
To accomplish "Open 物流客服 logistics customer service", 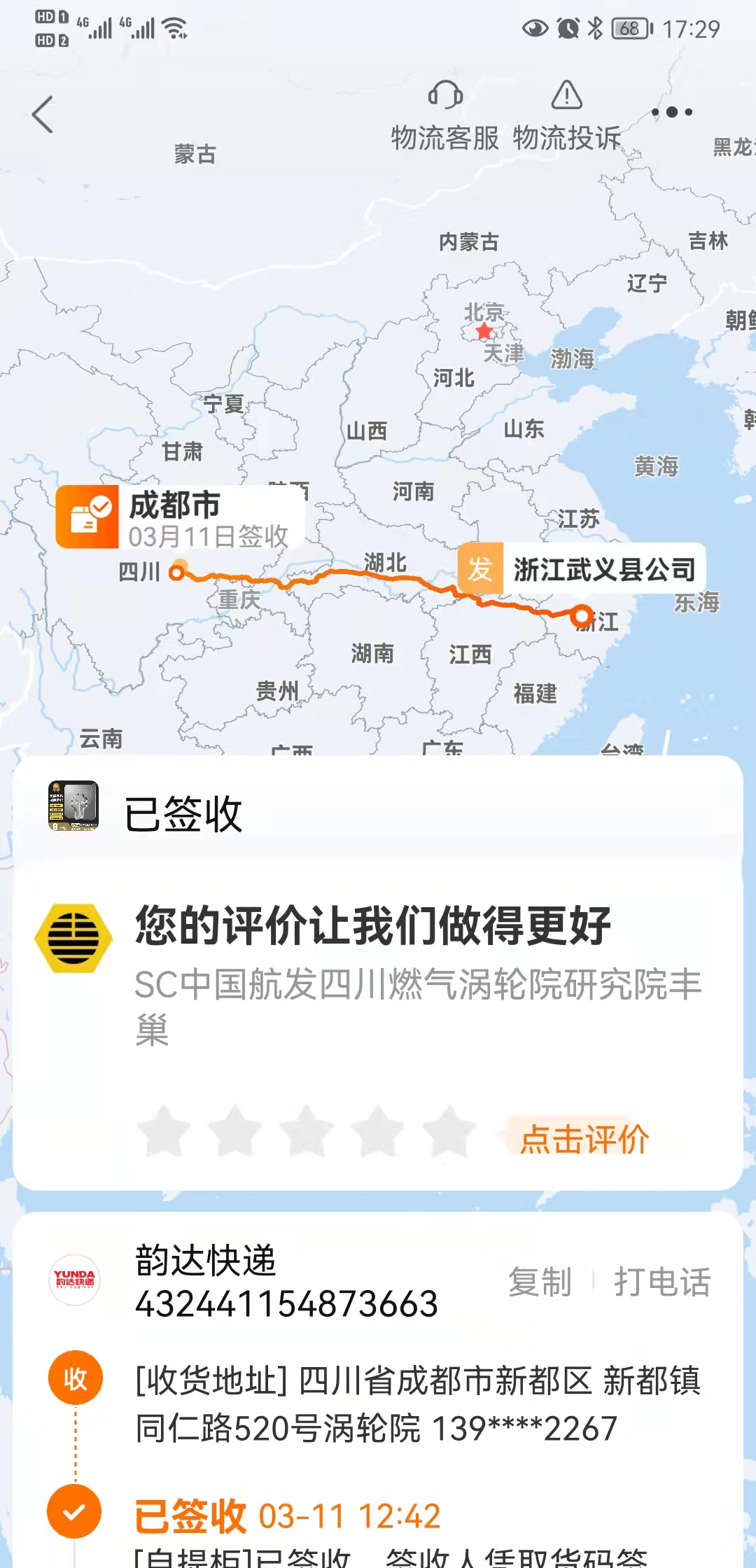I will [445, 115].
